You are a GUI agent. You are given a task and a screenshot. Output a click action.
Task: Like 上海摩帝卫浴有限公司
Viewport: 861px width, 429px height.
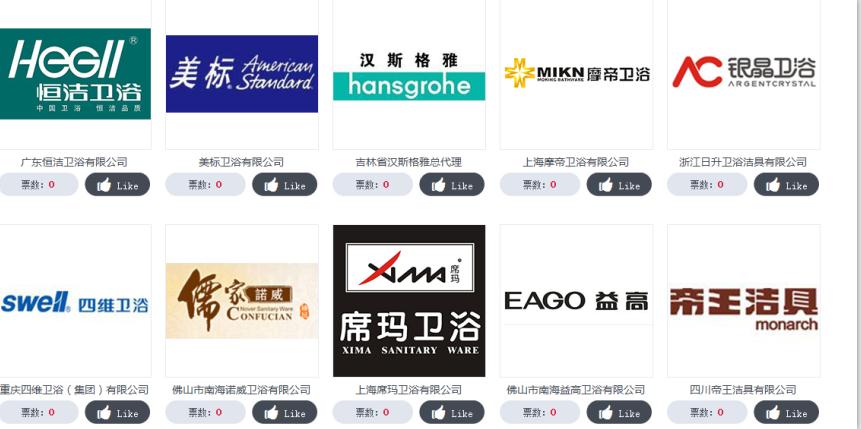point(618,185)
